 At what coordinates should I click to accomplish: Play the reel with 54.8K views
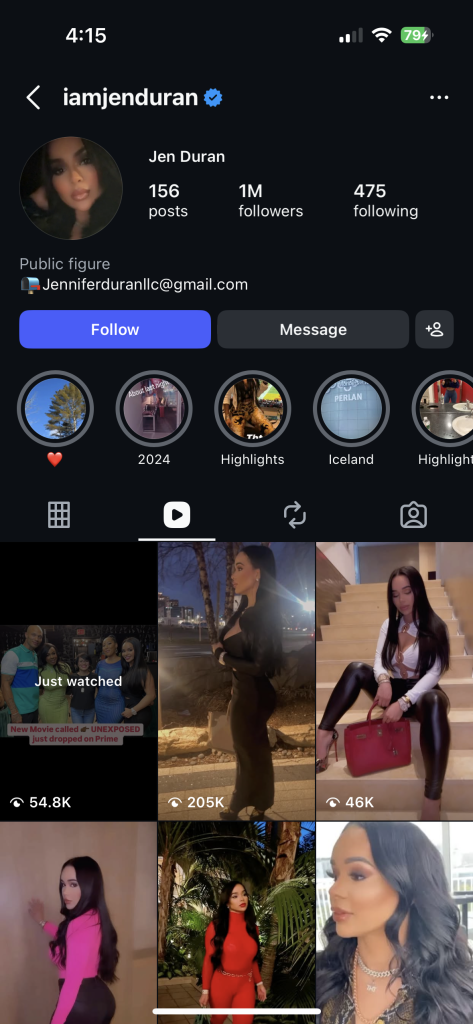78,681
